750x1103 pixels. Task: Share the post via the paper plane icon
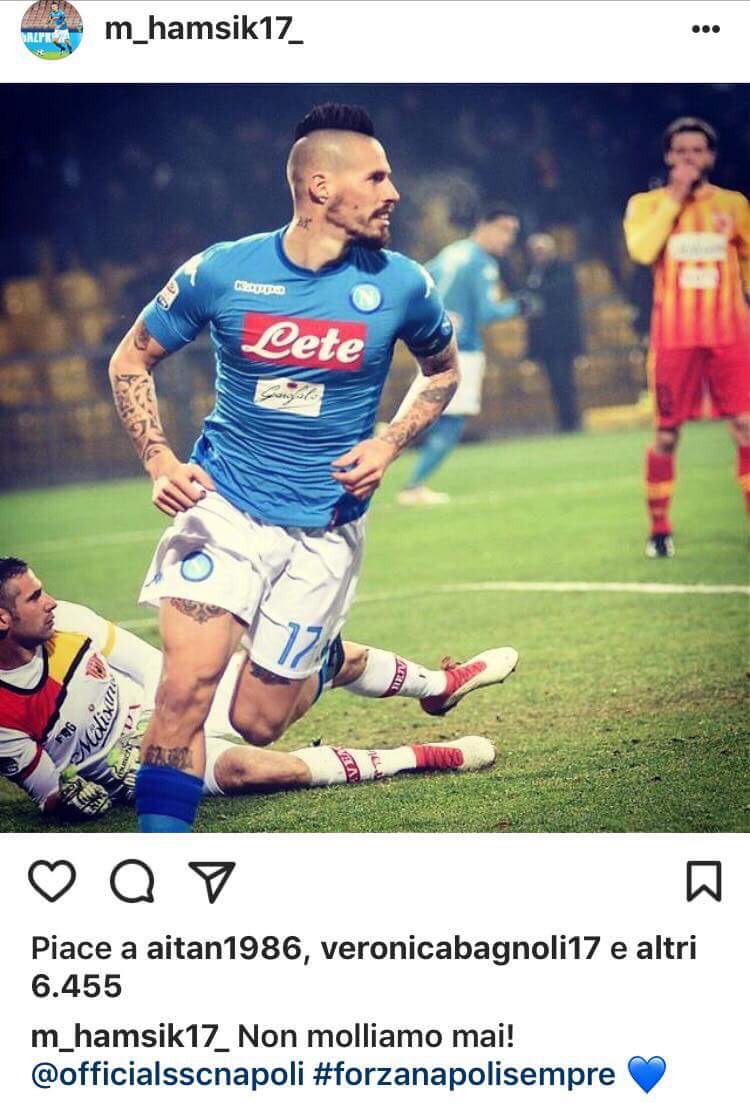click(211, 881)
